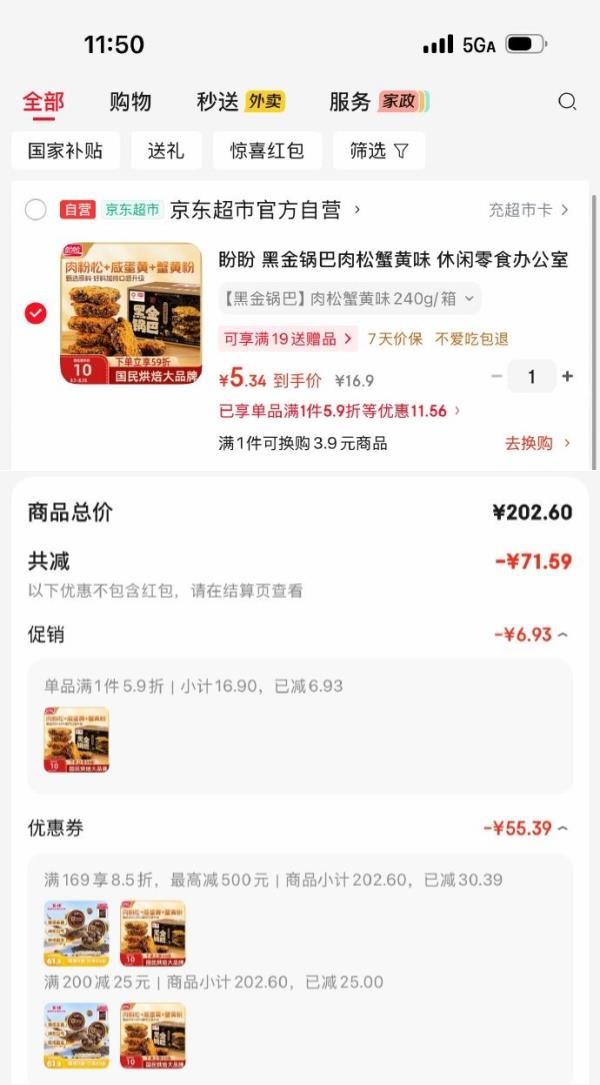Open 充超市卡 link

[528, 209]
